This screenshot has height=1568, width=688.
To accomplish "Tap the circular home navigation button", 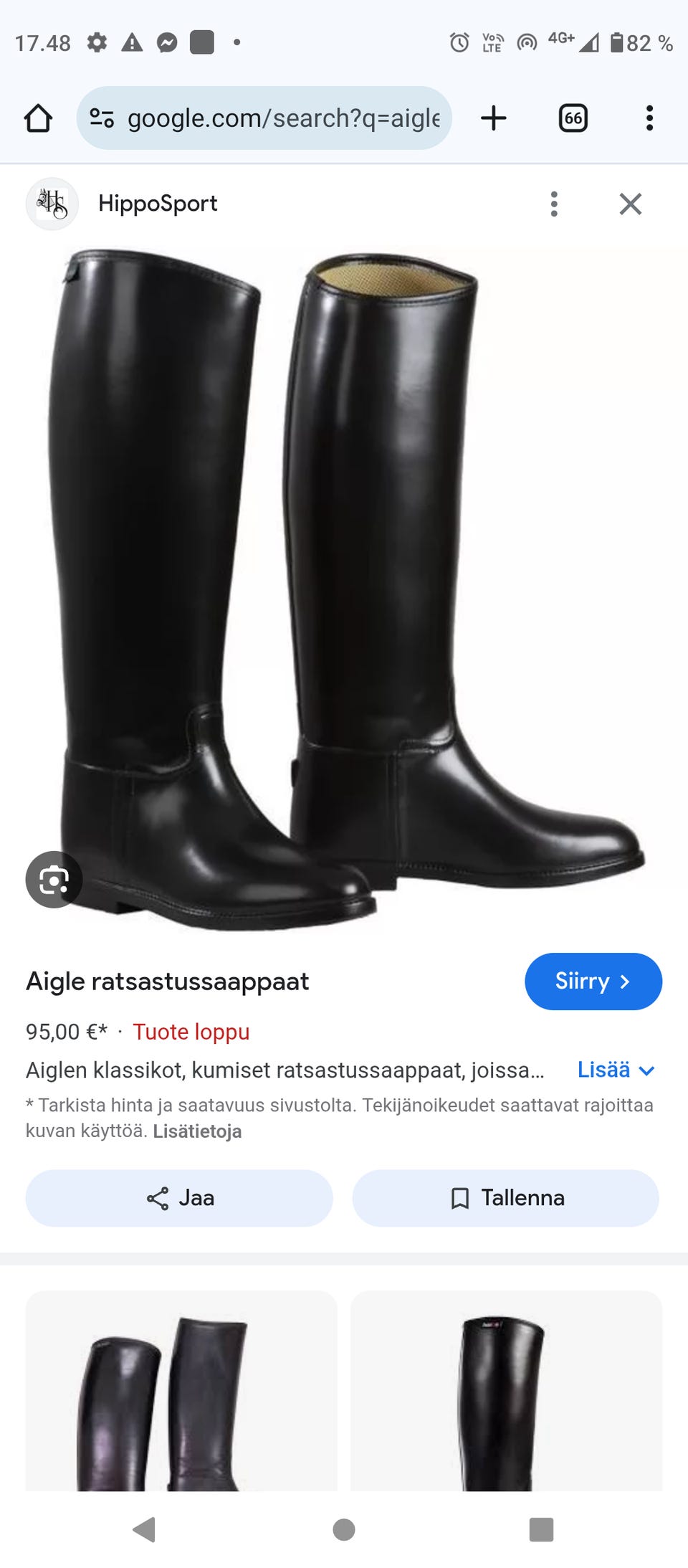I will coord(343,1529).
